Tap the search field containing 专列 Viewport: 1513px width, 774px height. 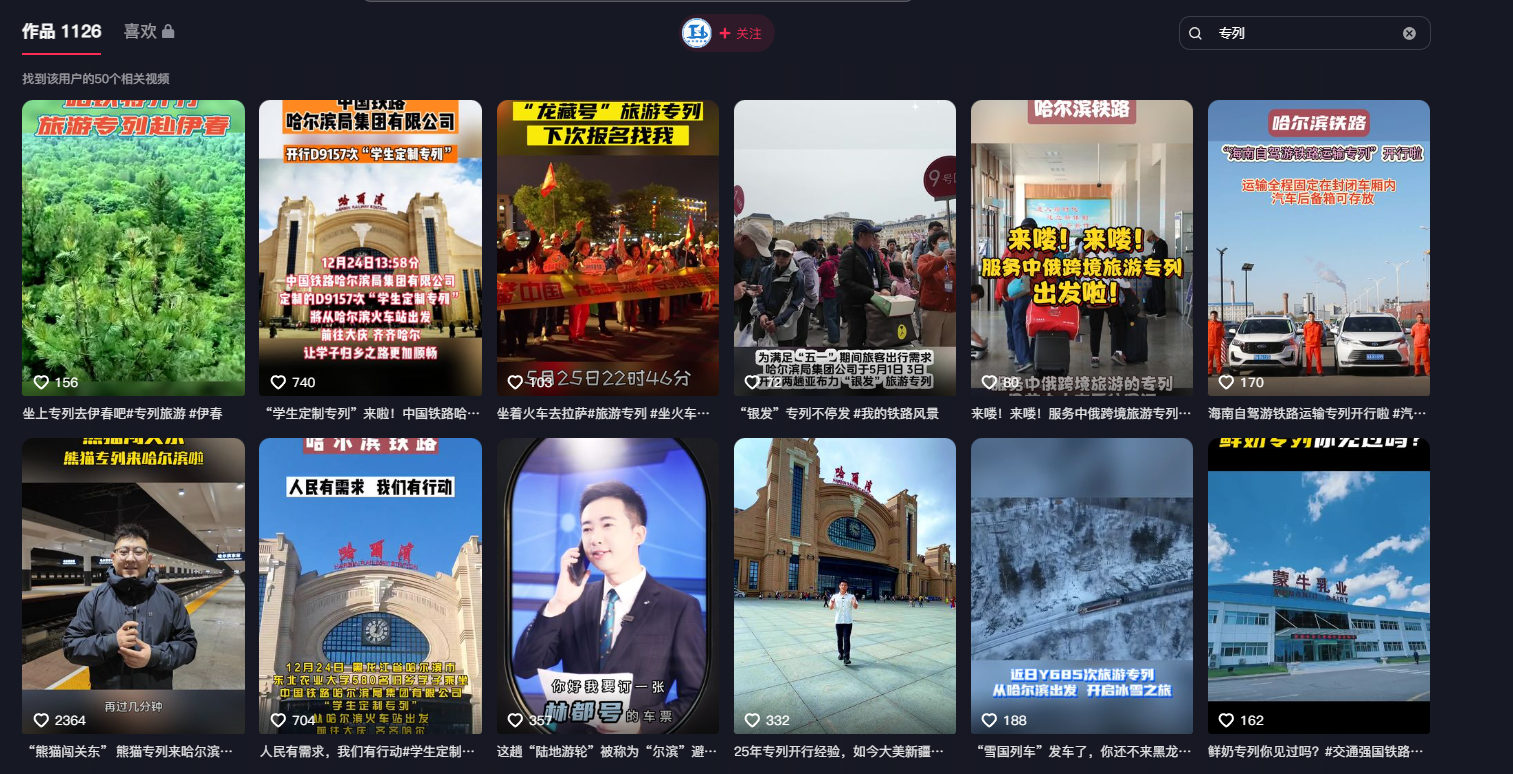click(1300, 33)
